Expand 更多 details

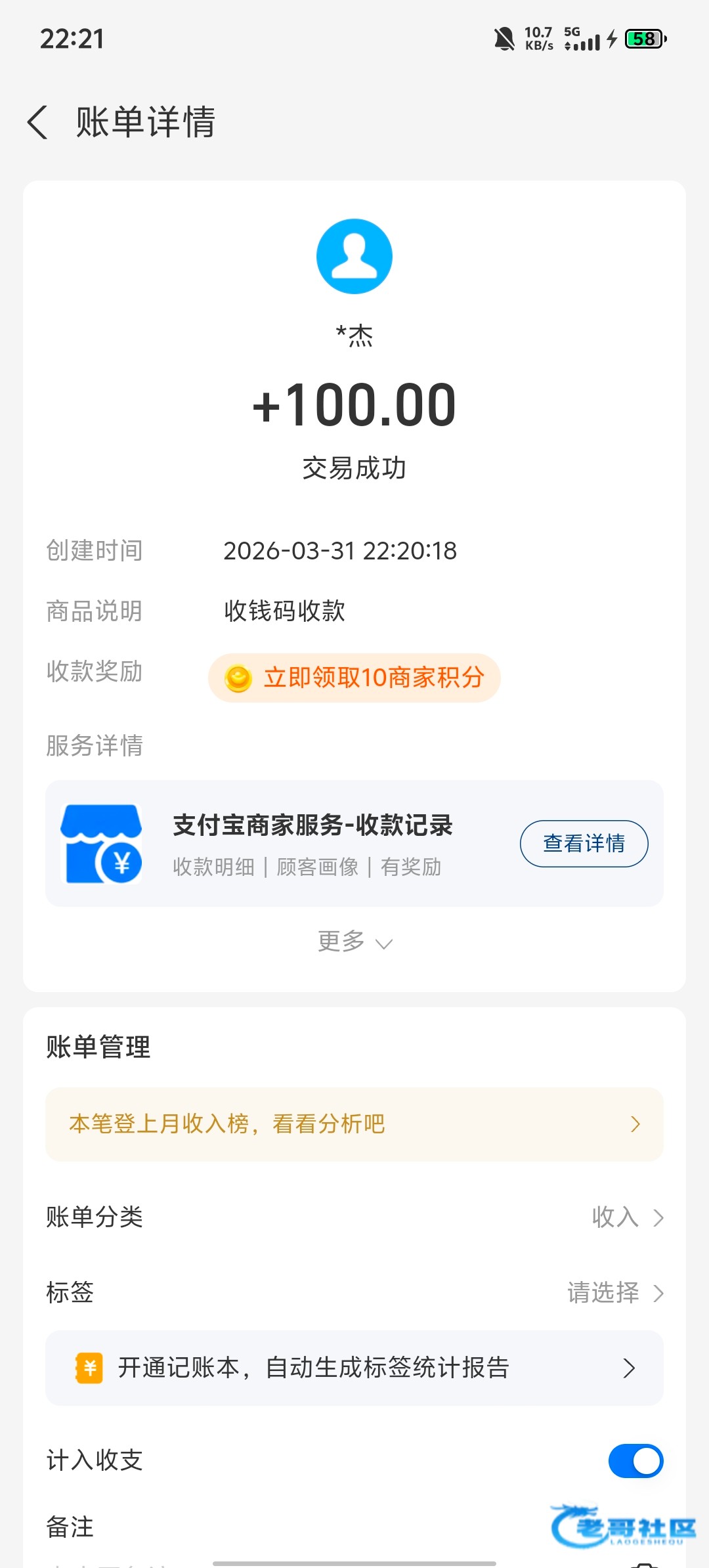[x=354, y=942]
